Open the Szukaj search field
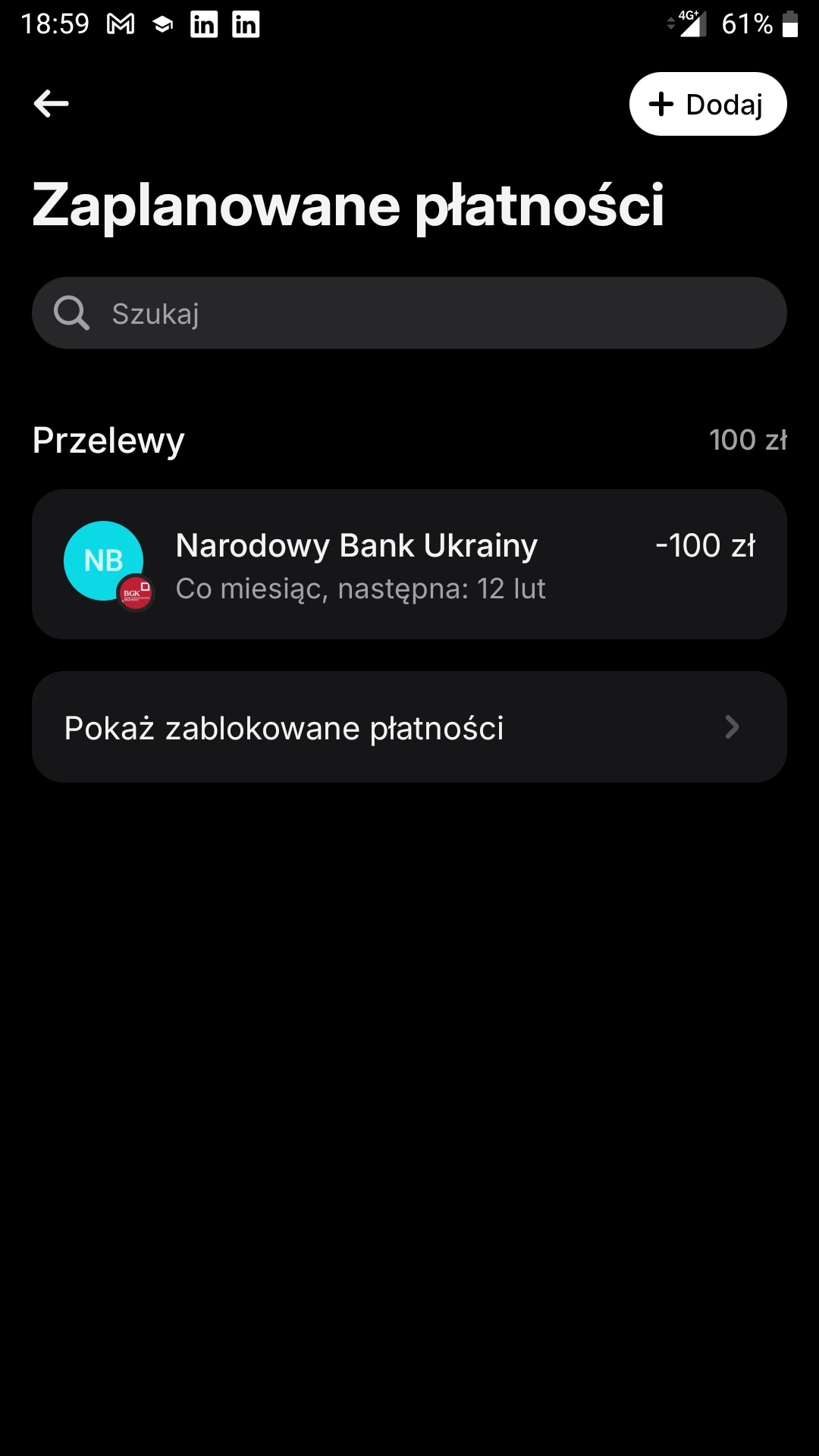The image size is (819, 1456). tap(409, 313)
